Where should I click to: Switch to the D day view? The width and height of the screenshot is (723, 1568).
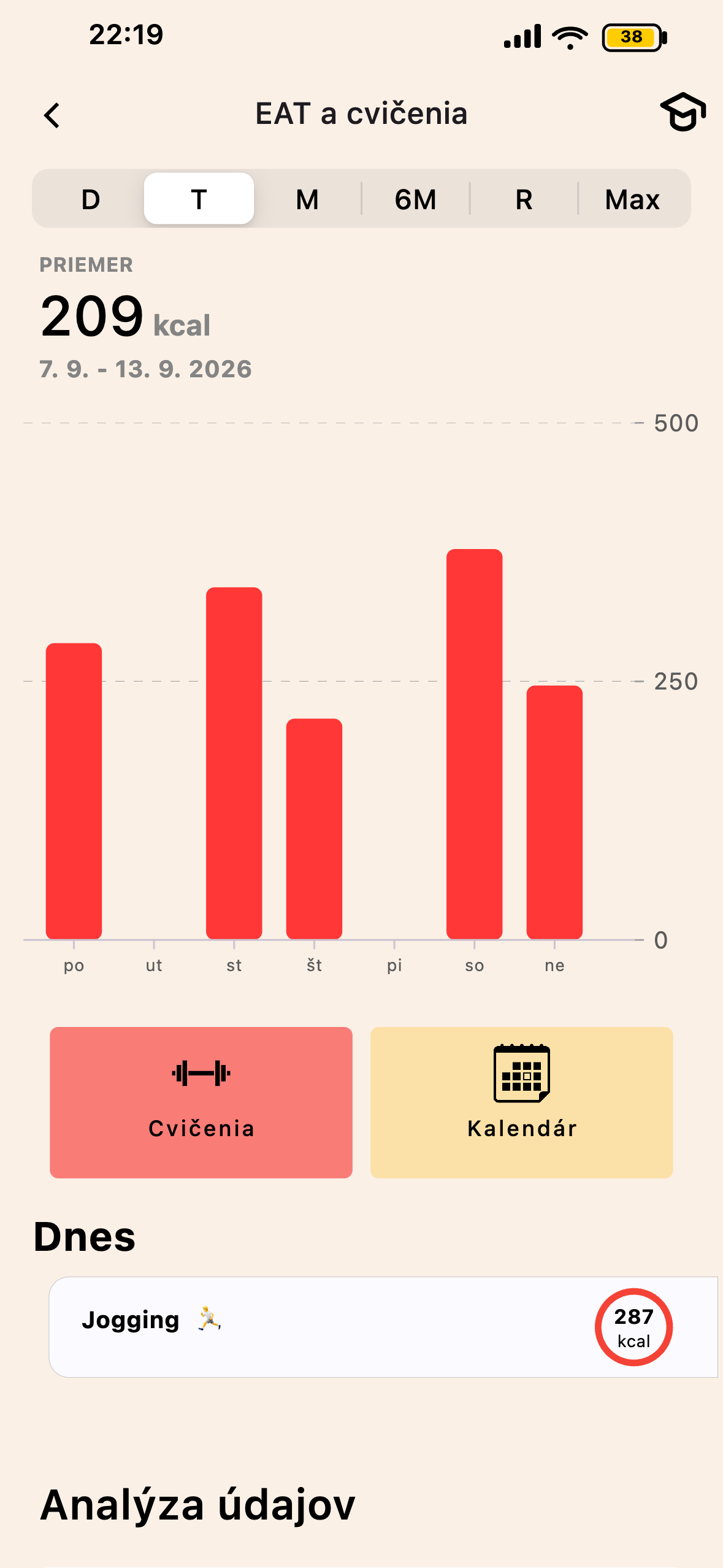point(91,199)
